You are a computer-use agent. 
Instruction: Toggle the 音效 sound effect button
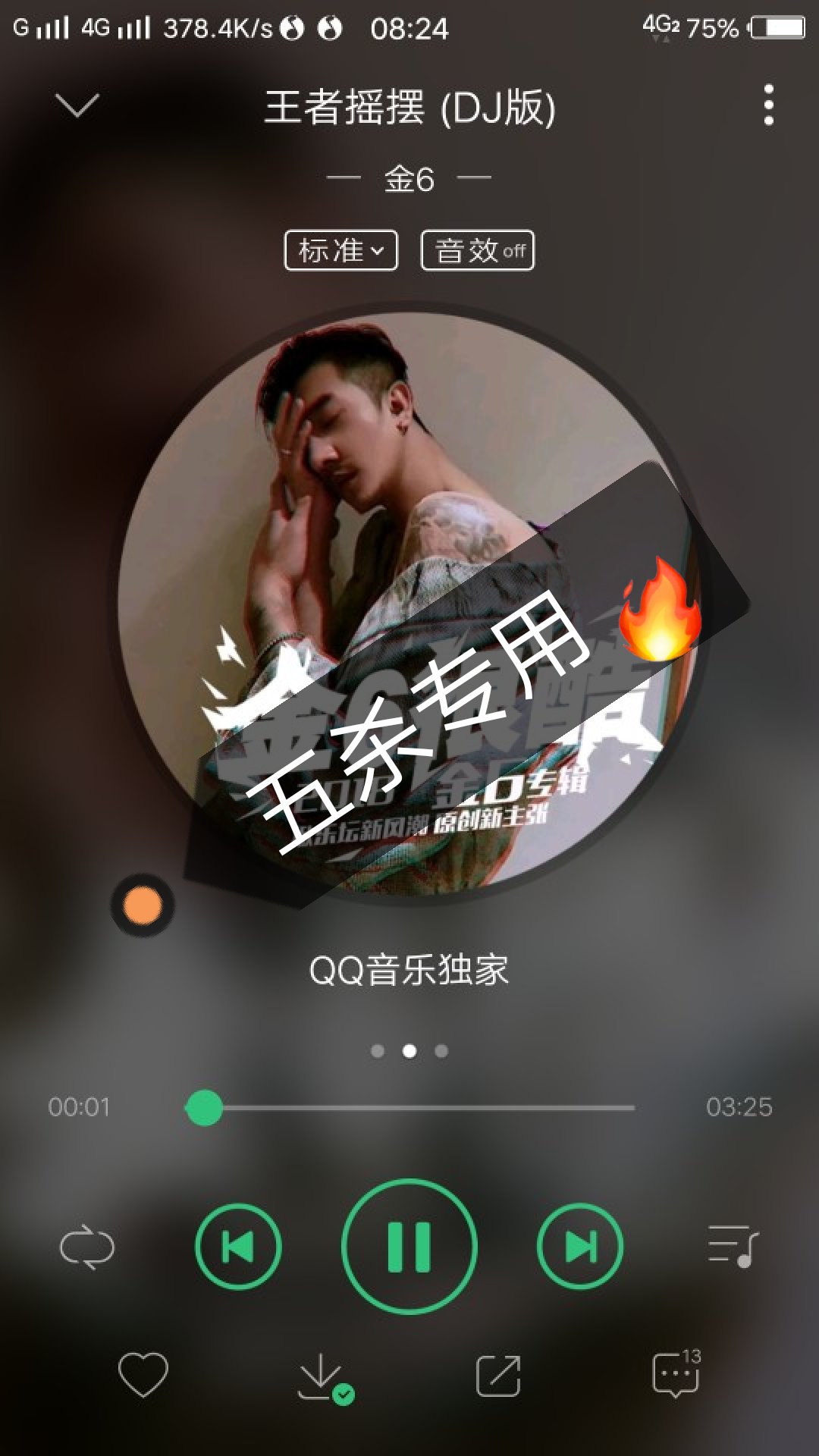[x=478, y=250]
